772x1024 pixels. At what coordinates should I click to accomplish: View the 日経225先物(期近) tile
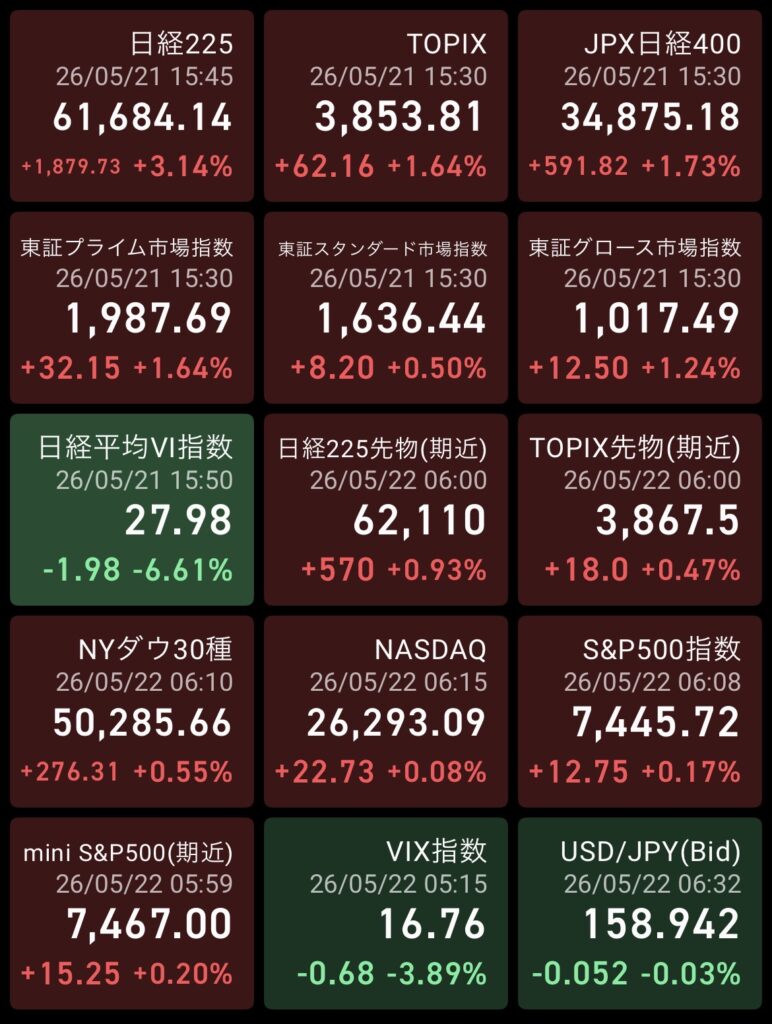[x=386, y=509]
